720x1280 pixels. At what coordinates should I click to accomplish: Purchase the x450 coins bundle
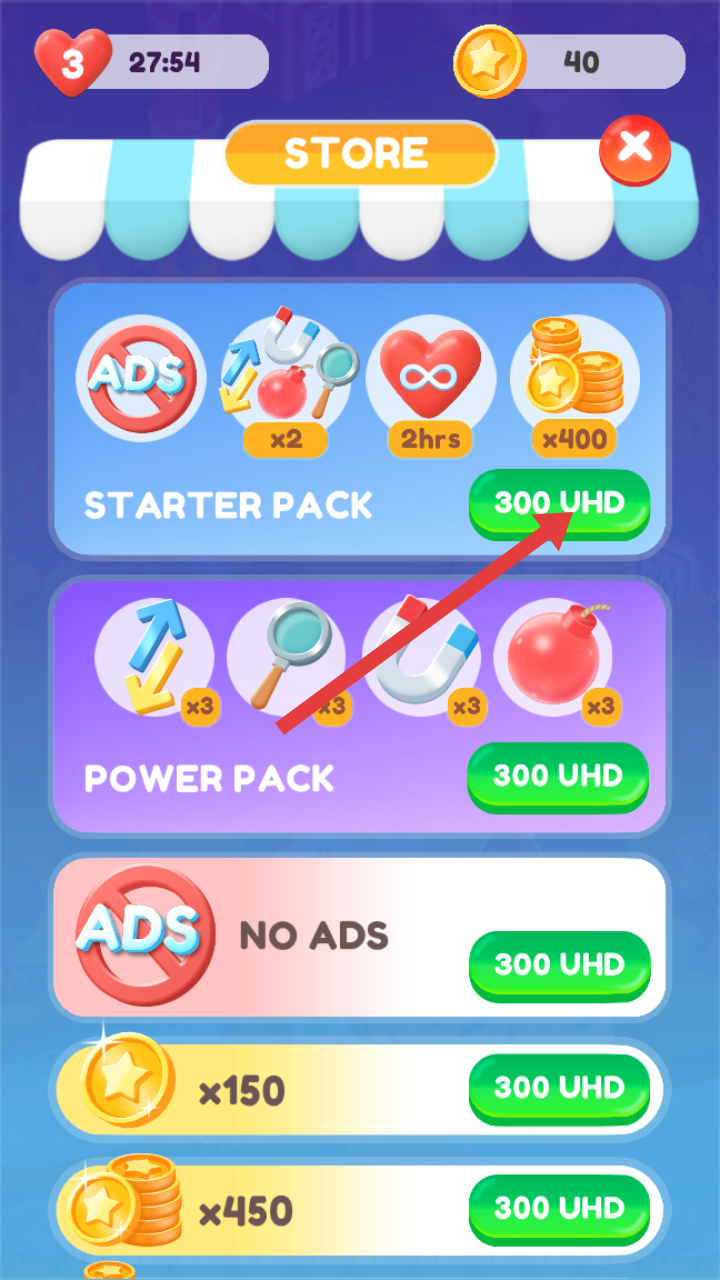[559, 1208]
